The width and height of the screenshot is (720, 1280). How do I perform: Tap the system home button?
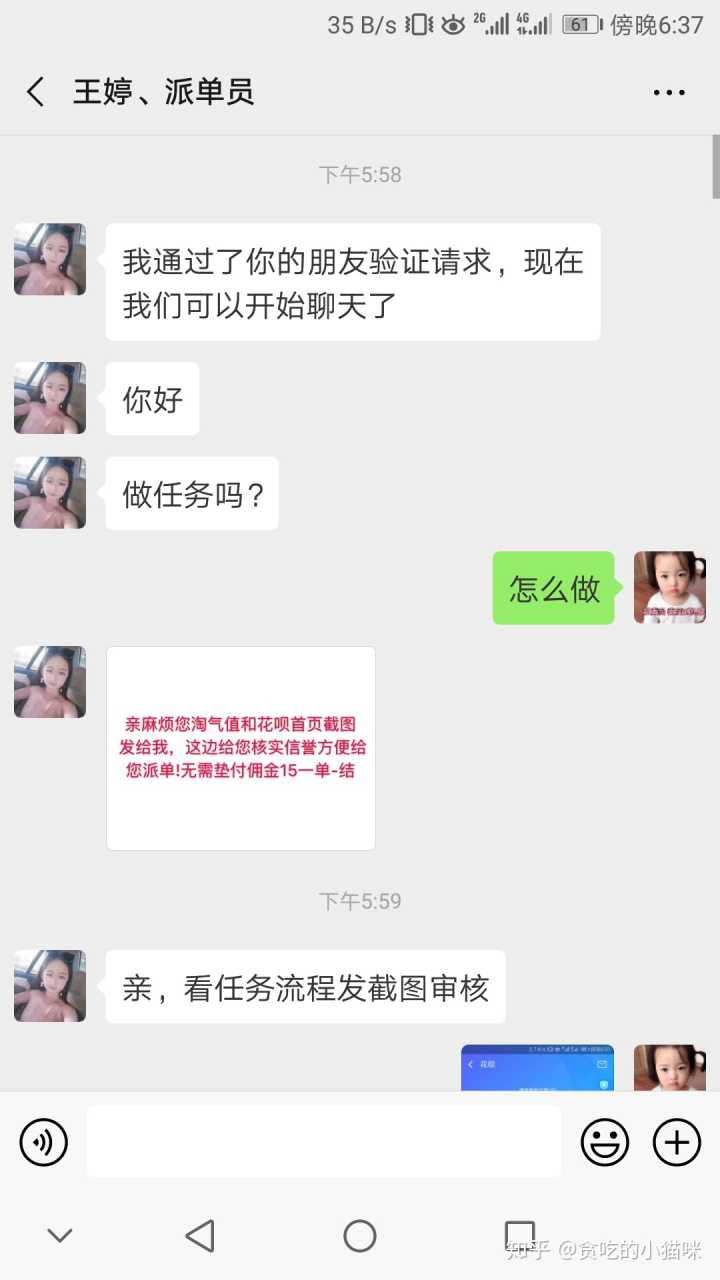click(x=360, y=1236)
